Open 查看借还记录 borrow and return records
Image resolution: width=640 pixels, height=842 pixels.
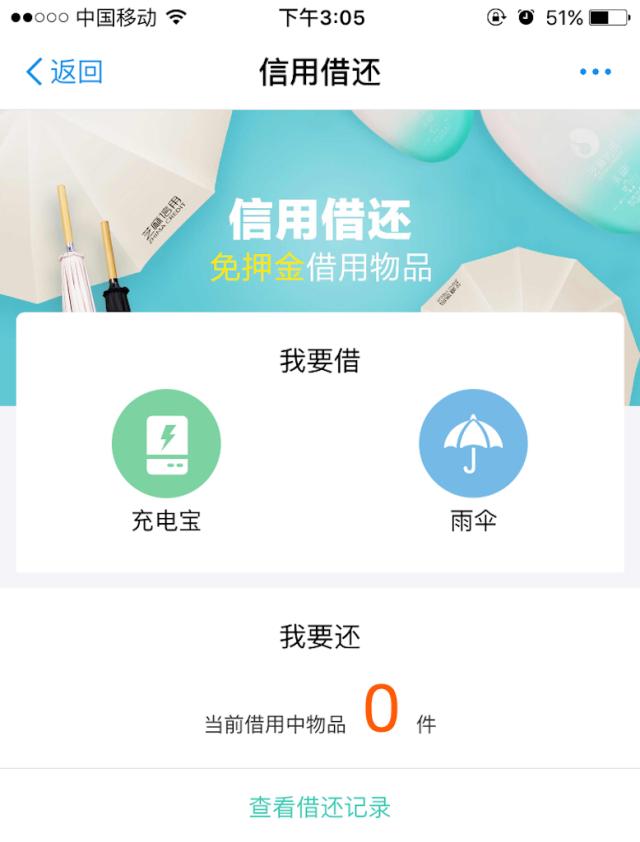tap(320, 807)
